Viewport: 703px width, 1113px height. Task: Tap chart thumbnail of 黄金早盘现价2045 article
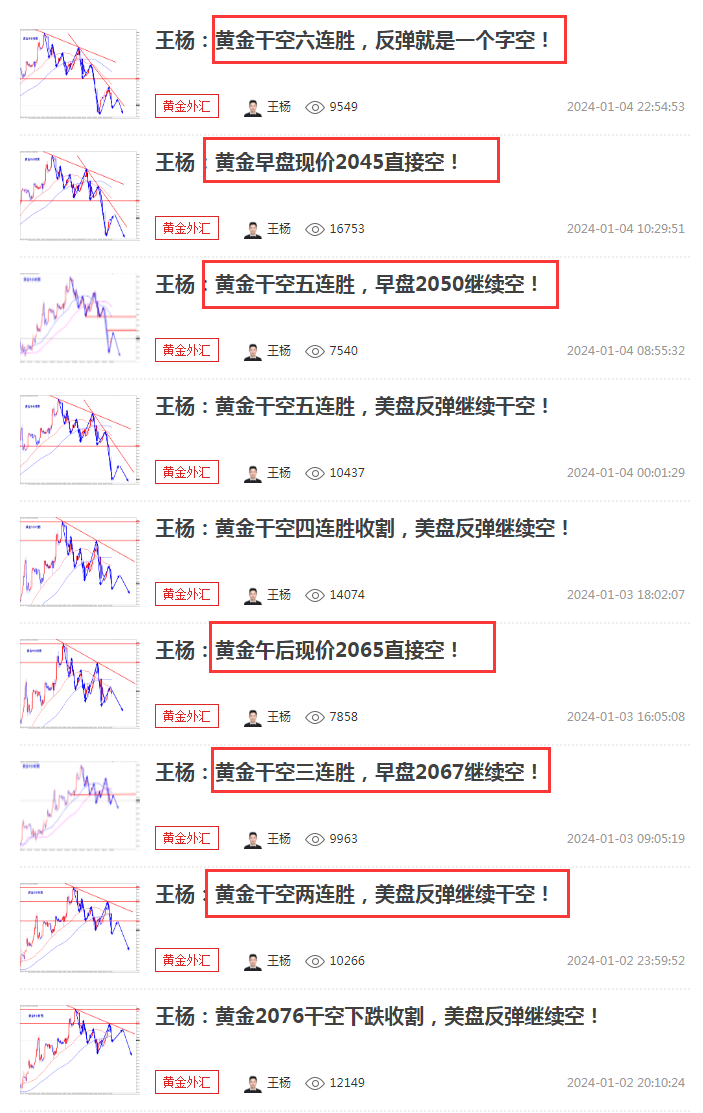79,195
